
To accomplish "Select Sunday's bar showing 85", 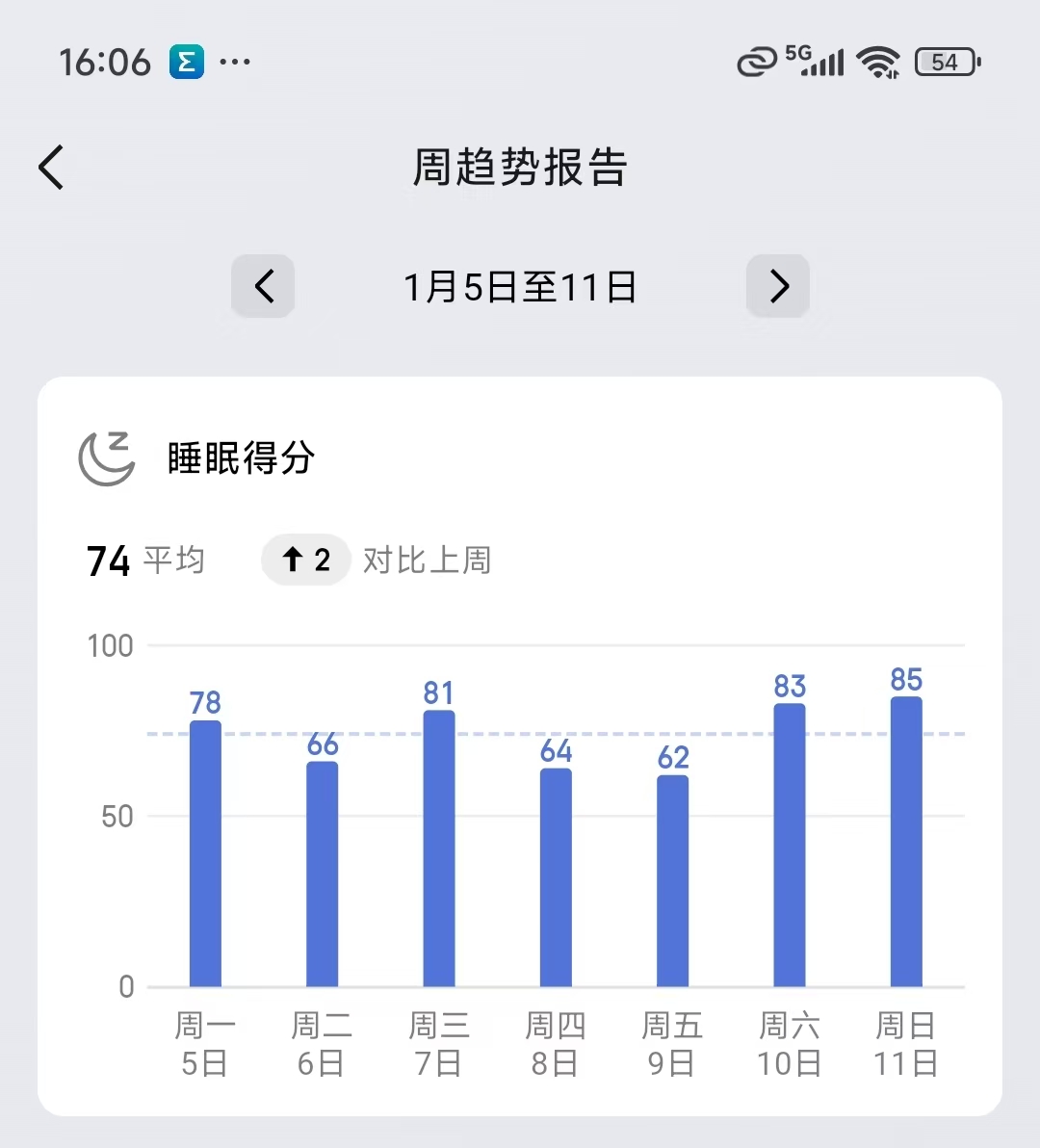I will click(906, 842).
